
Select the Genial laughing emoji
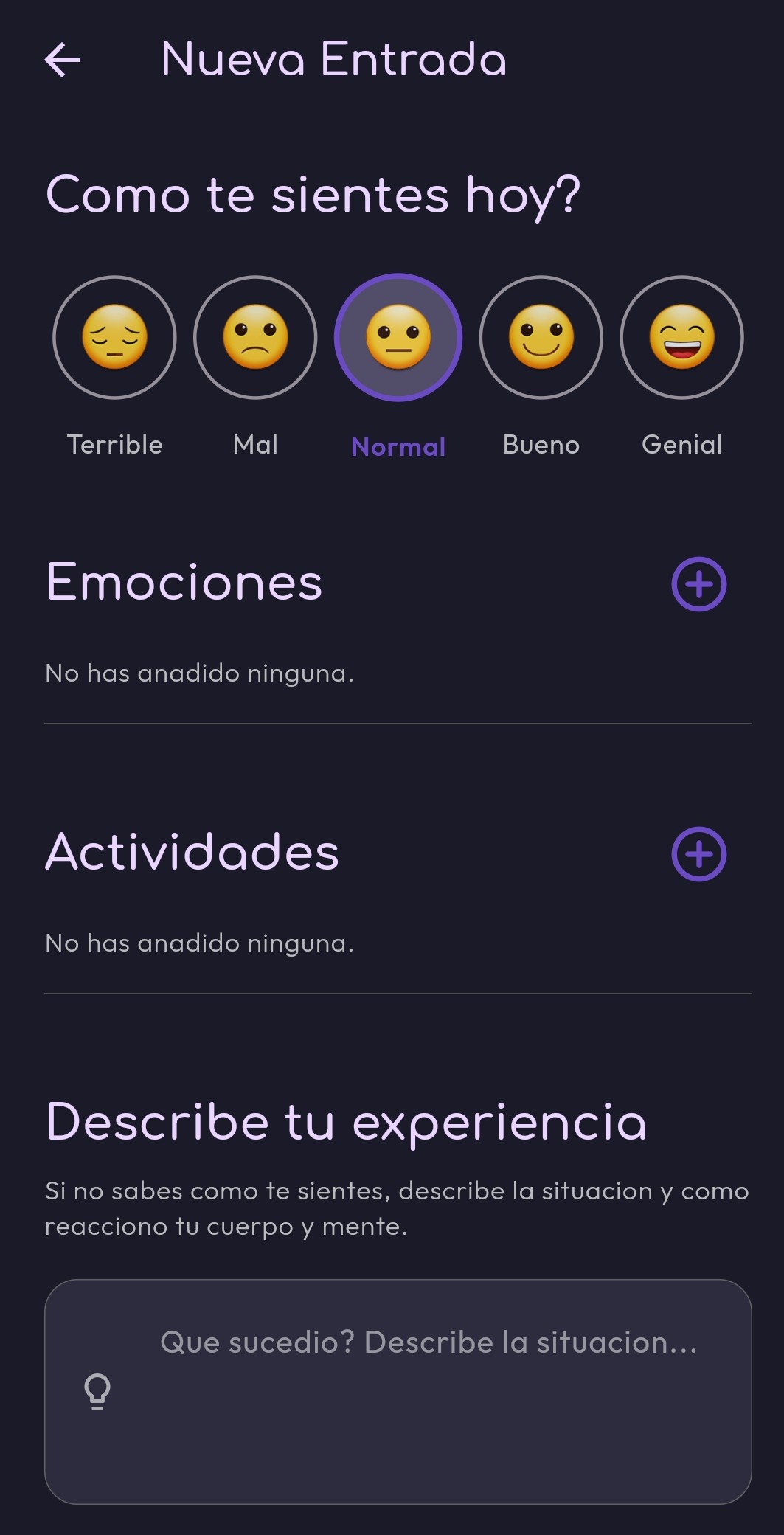pyautogui.click(x=682, y=337)
